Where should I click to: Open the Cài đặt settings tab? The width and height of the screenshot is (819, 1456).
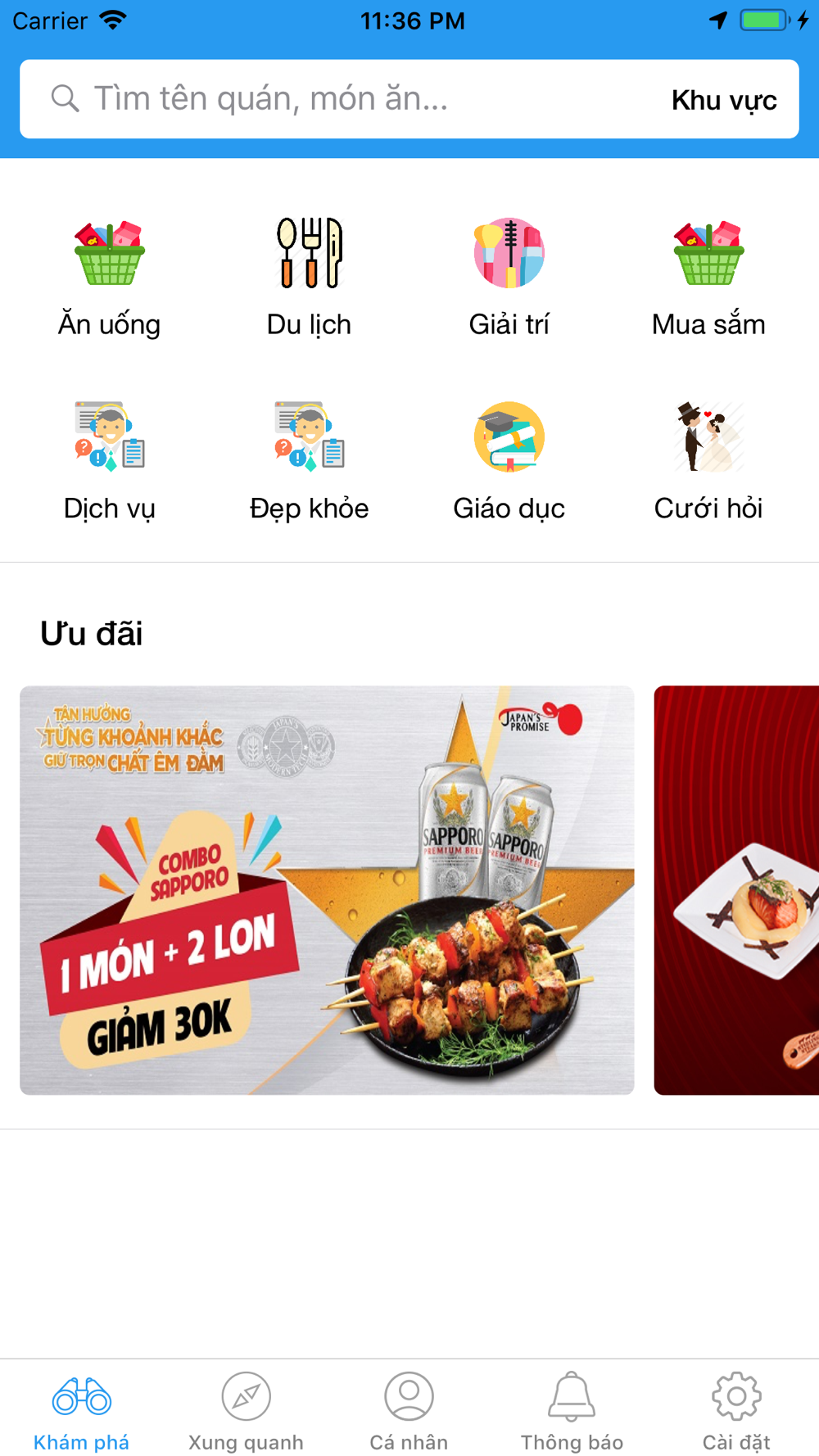click(736, 1410)
